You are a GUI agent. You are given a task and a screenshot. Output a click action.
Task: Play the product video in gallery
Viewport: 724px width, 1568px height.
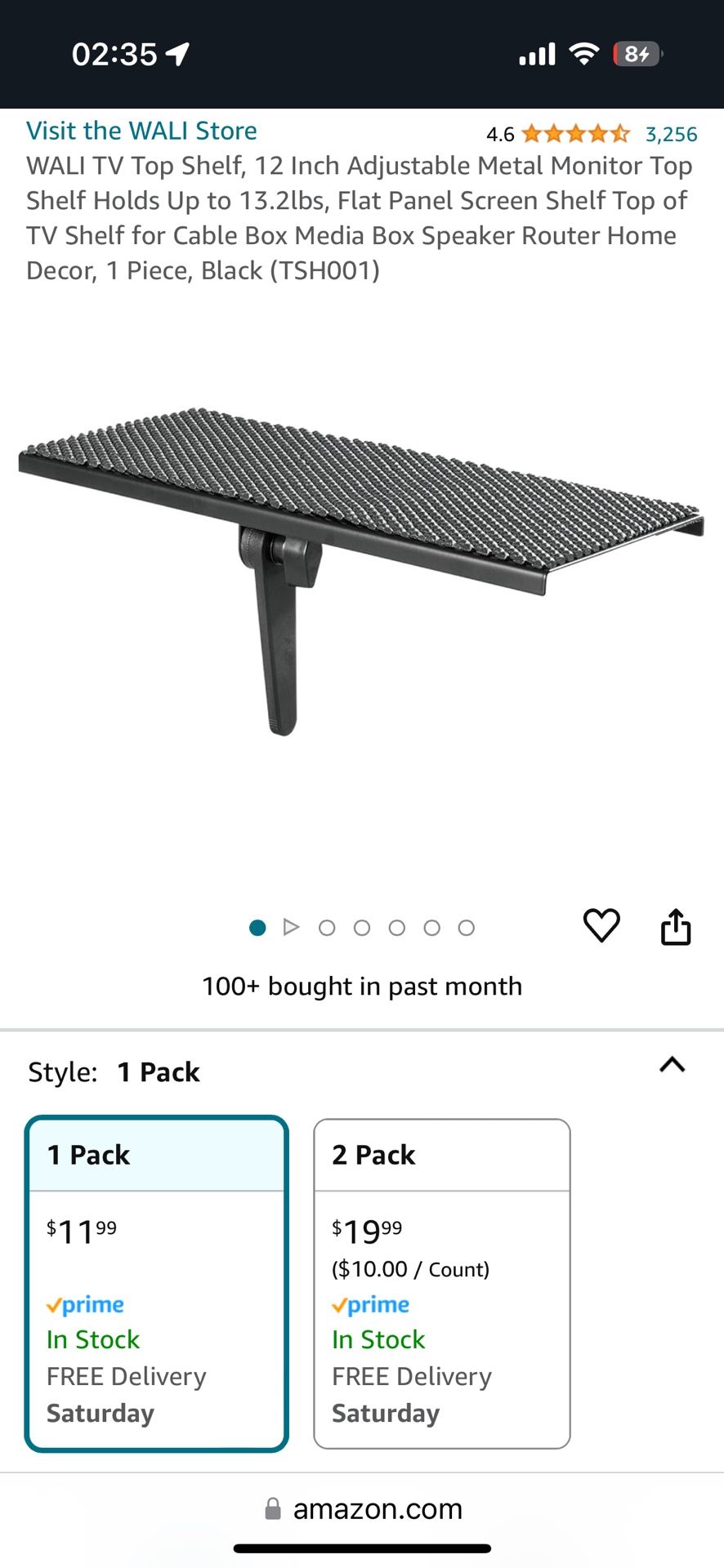291,928
